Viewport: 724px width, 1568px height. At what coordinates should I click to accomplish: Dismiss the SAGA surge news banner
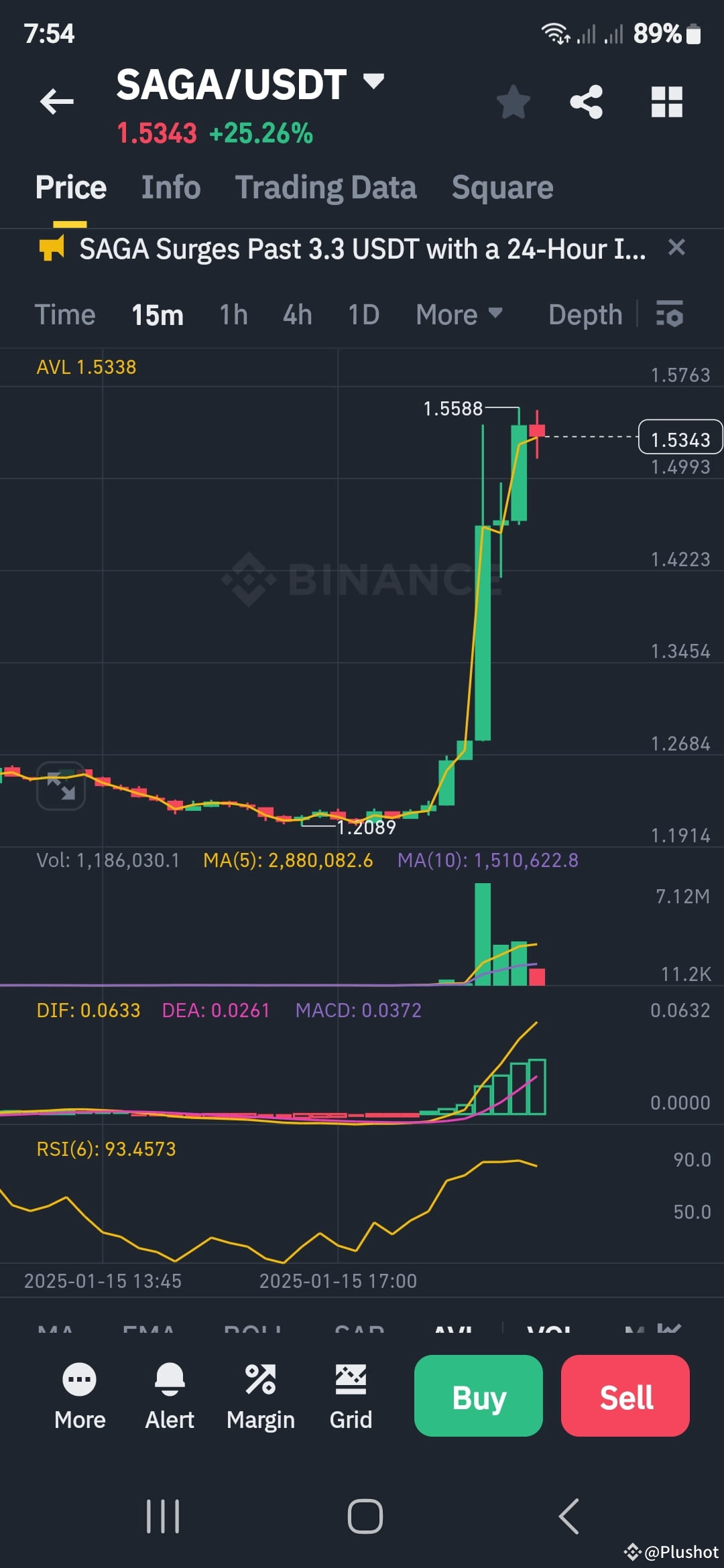(676, 248)
